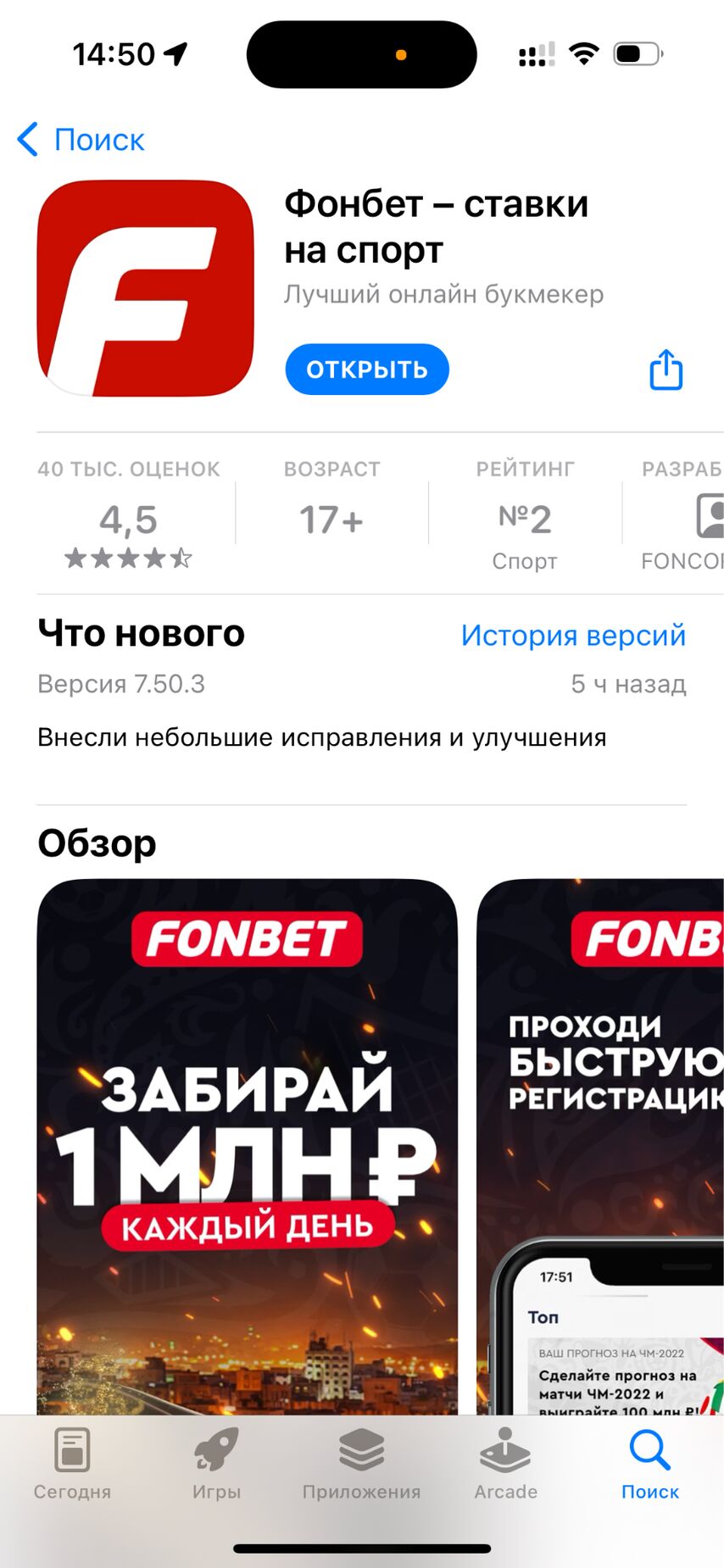Screen dimensions: 724x1568
Task: Tap the ОТКРЫТЬ button
Action: 366,370
